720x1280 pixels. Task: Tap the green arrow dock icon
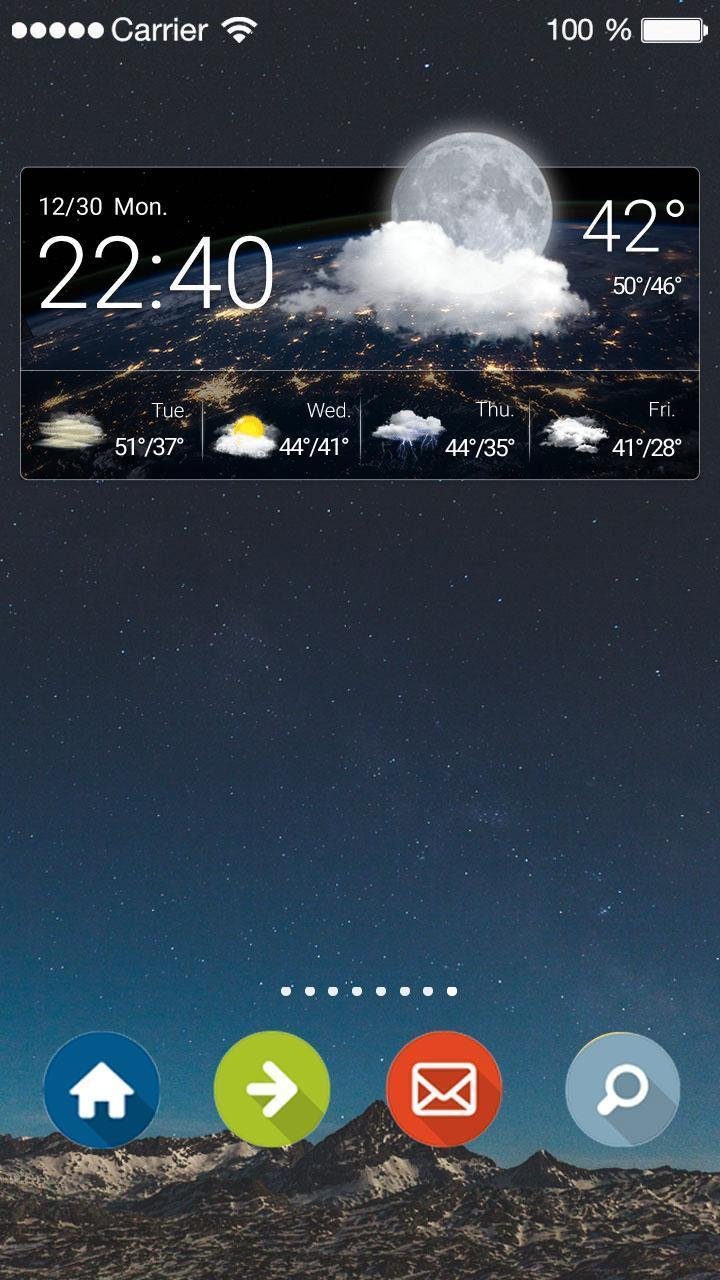272,1090
